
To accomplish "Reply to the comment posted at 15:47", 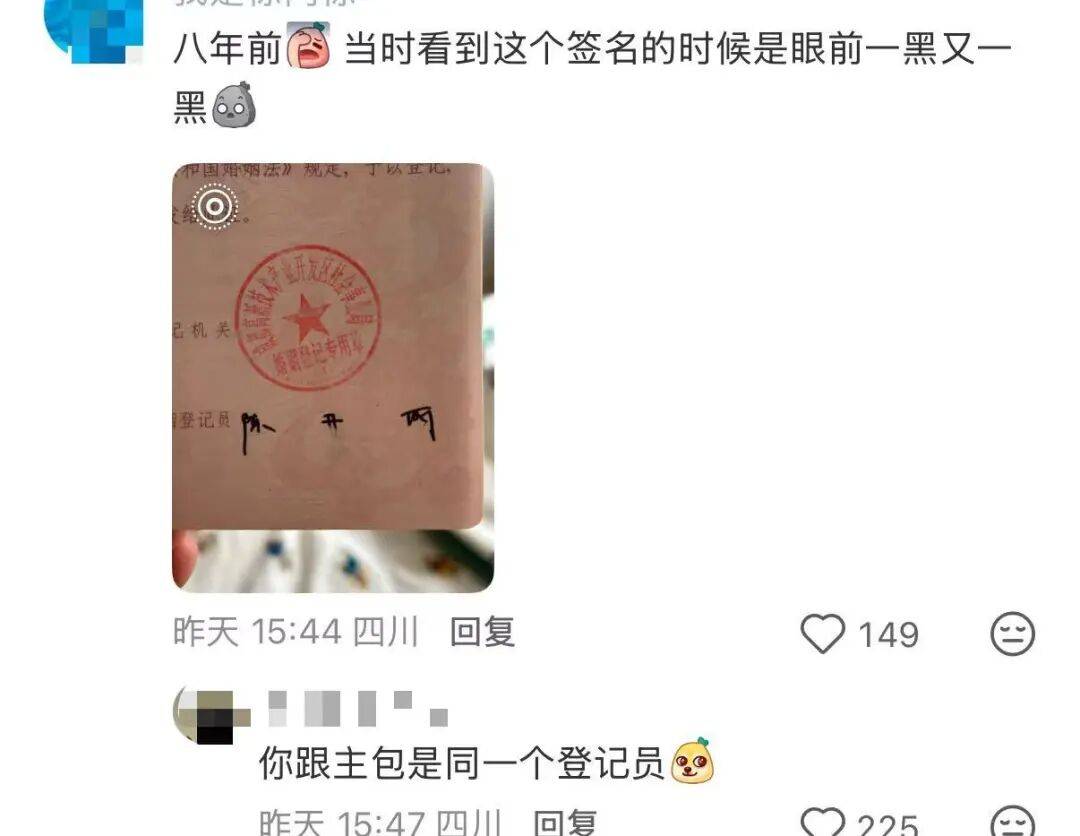I will (565, 824).
